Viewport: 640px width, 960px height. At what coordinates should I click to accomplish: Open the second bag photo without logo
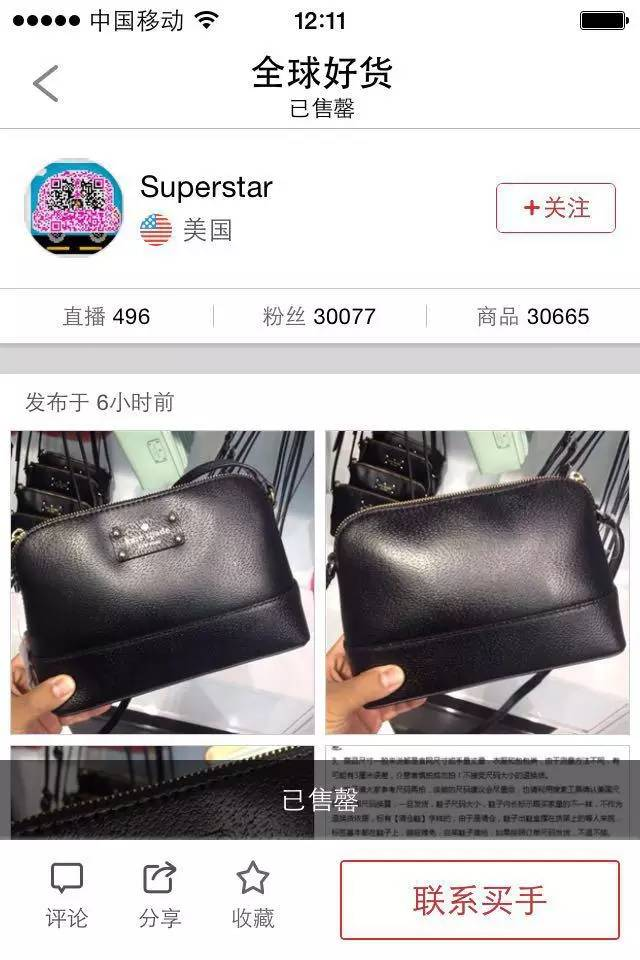coord(477,583)
